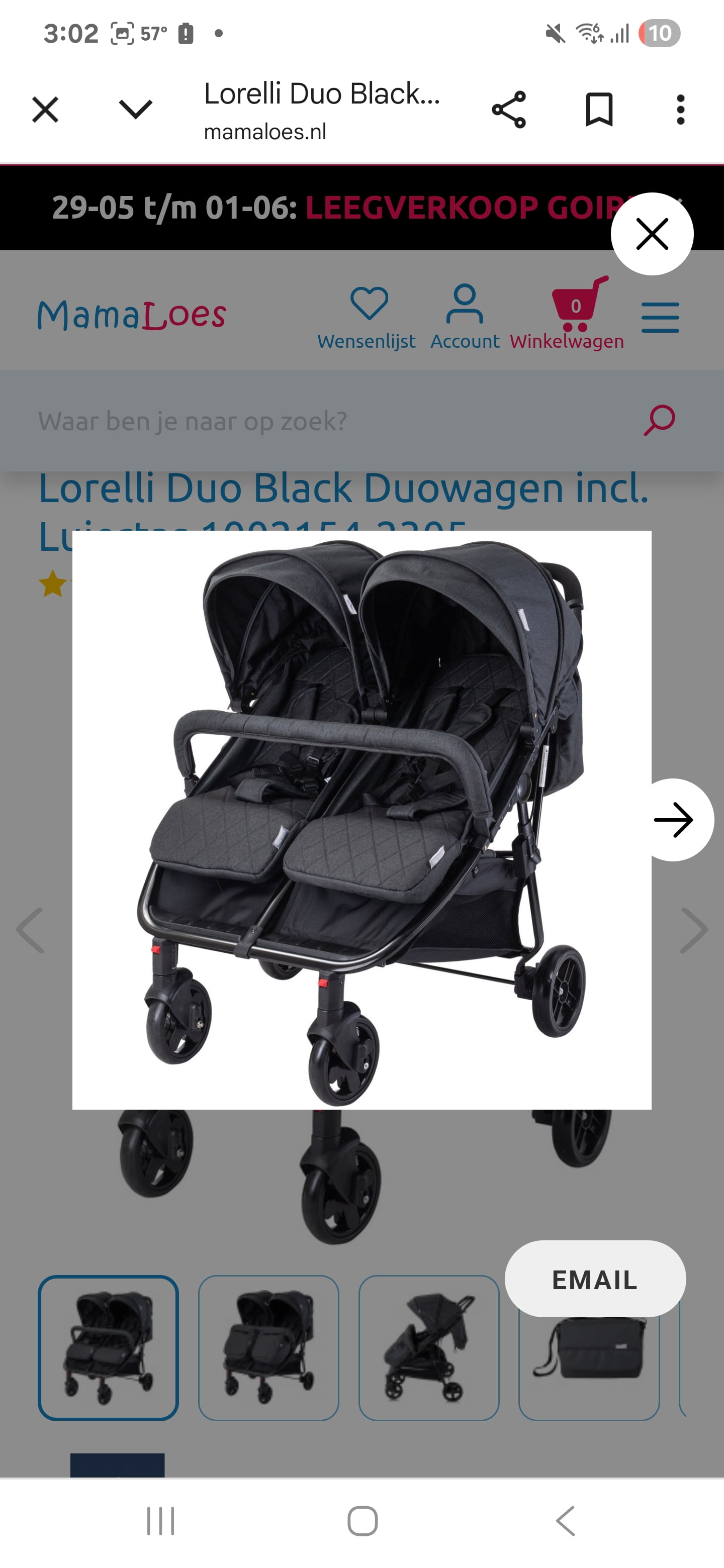Screen dimensions: 724x1568
Task: Select the side-view stroller thumbnail
Action: tap(429, 1348)
